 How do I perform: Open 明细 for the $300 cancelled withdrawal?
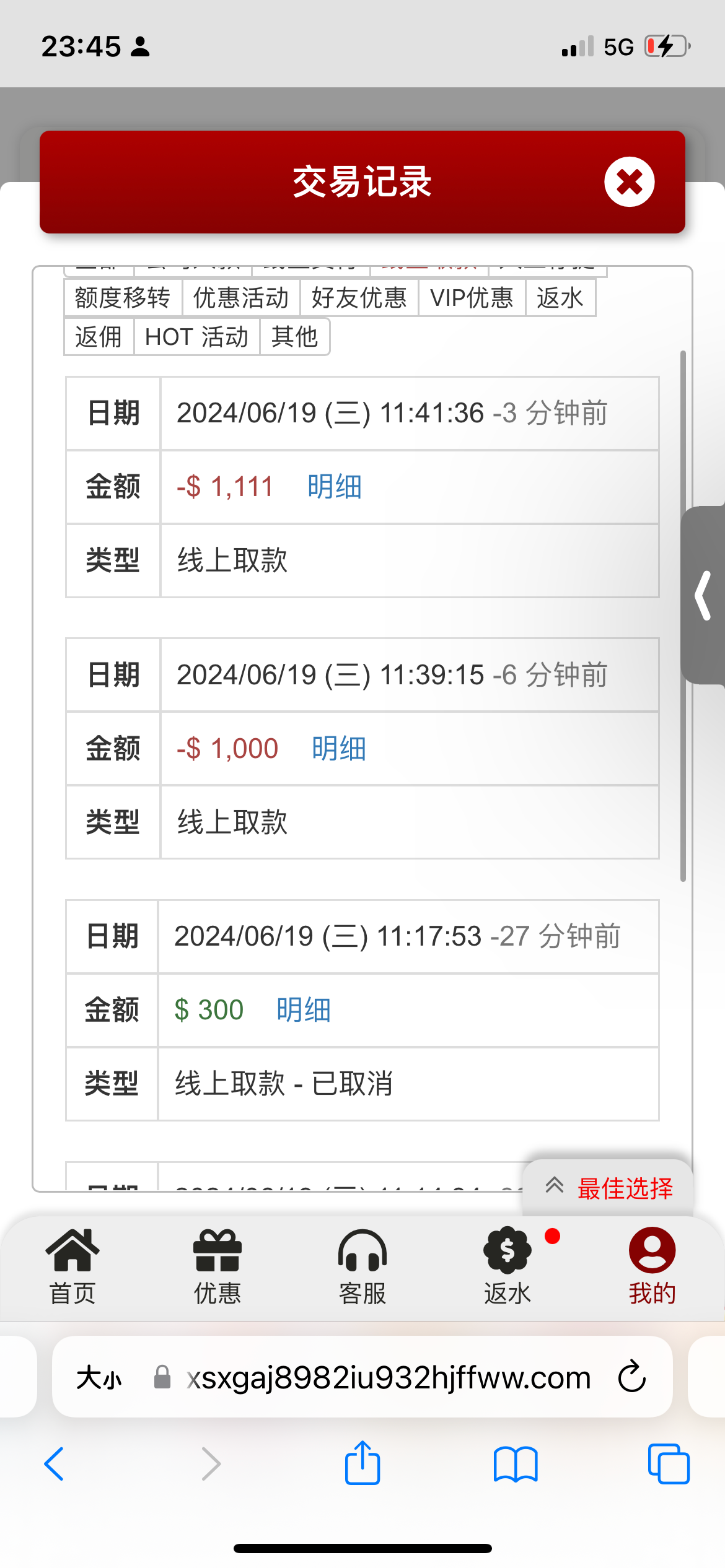(304, 1010)
